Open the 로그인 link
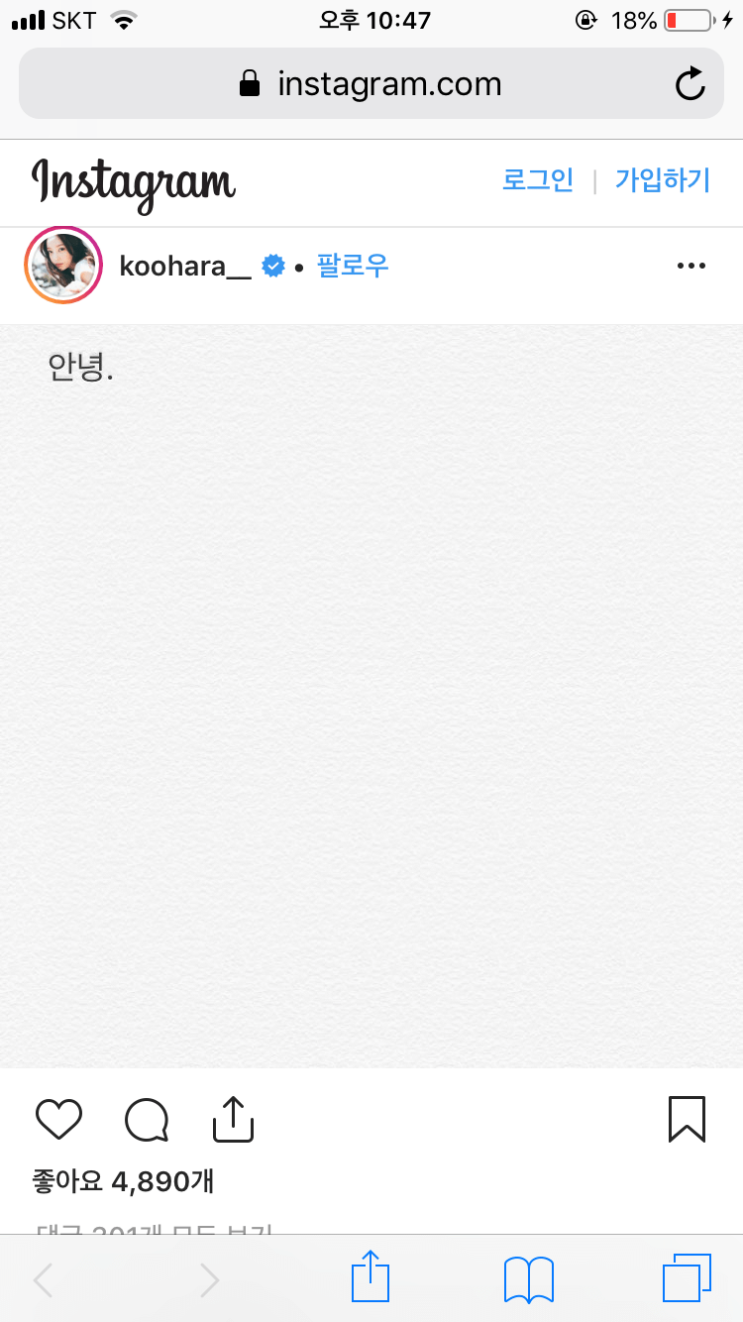 (x=538, y=180)
